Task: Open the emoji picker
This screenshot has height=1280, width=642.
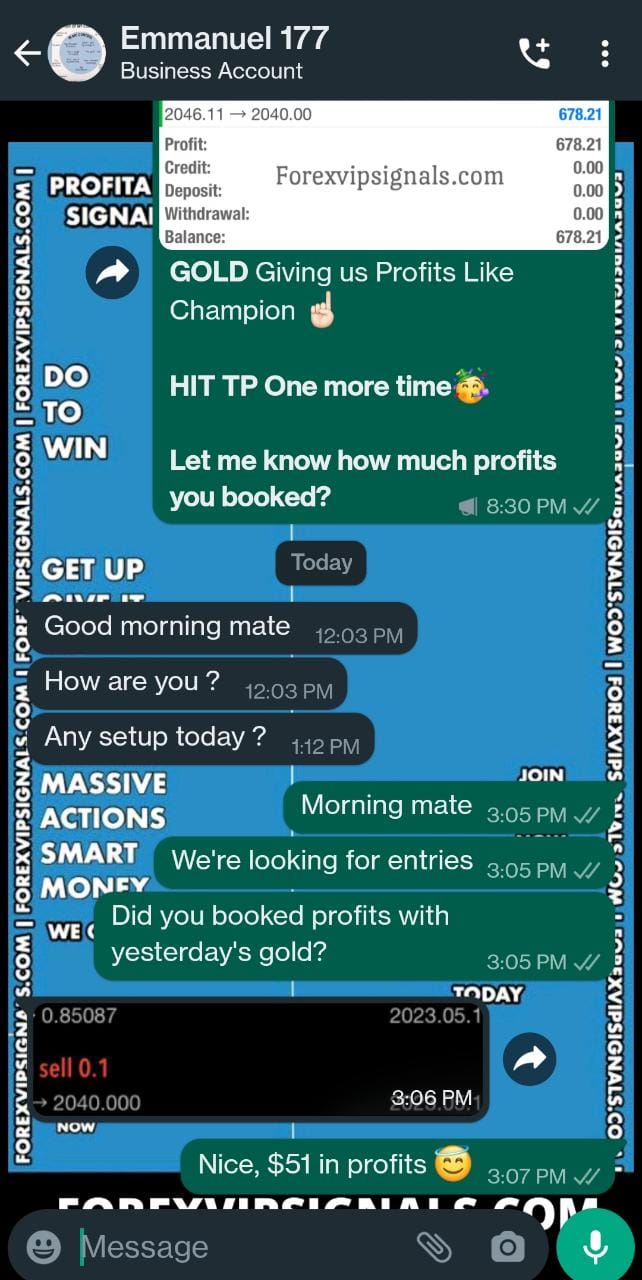Action: (43, 1246)
